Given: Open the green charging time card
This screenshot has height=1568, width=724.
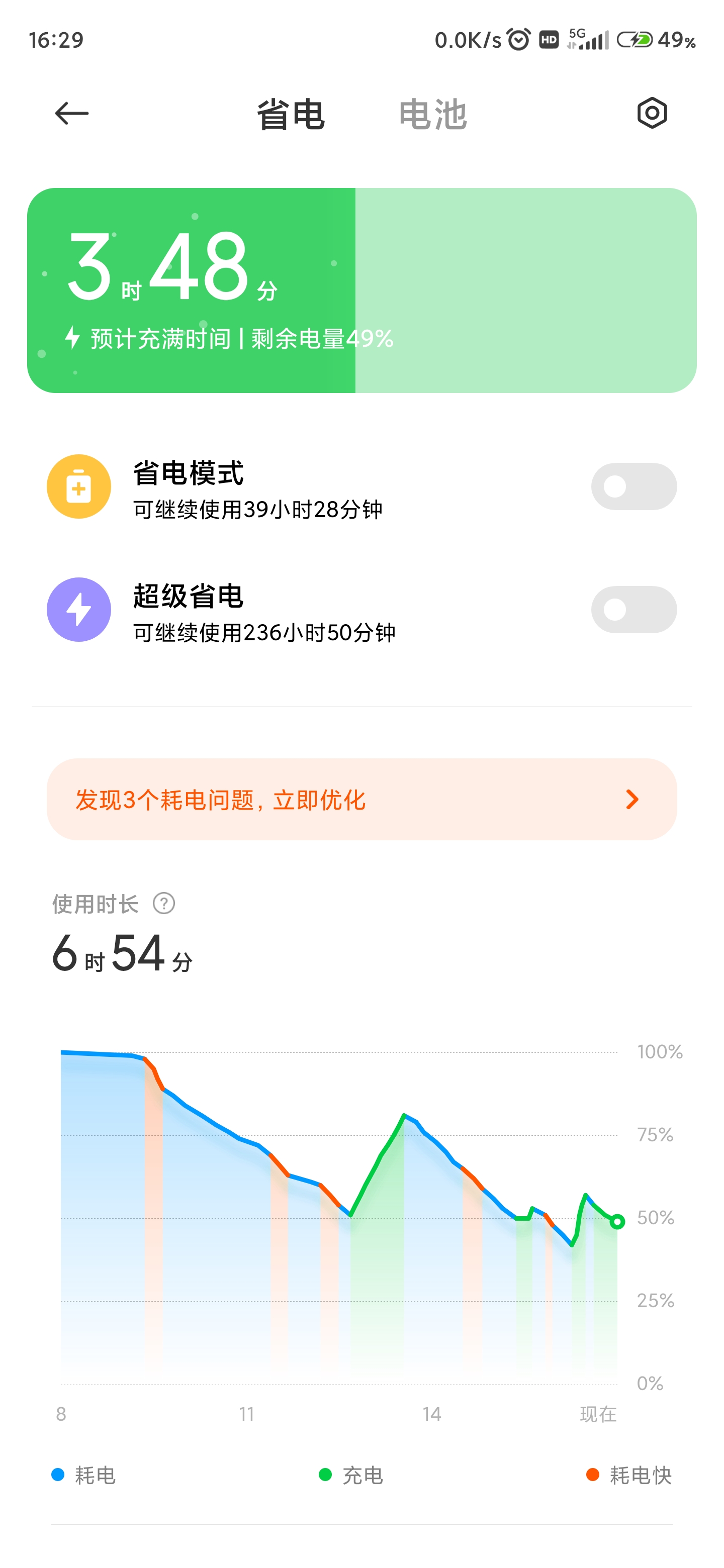Looking at the screenshot, I should (x=361, y=290).
